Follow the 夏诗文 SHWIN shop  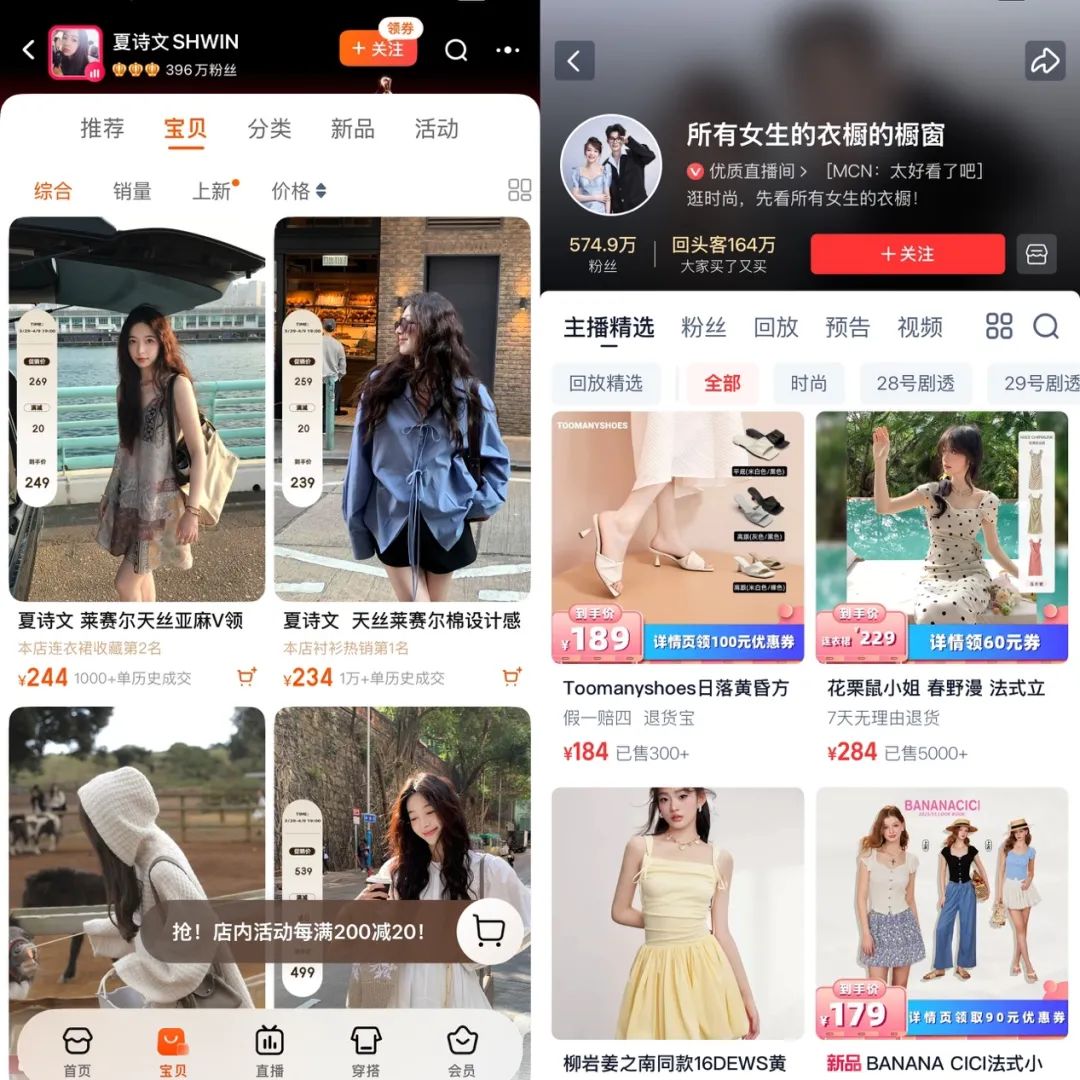coord(378,49)
